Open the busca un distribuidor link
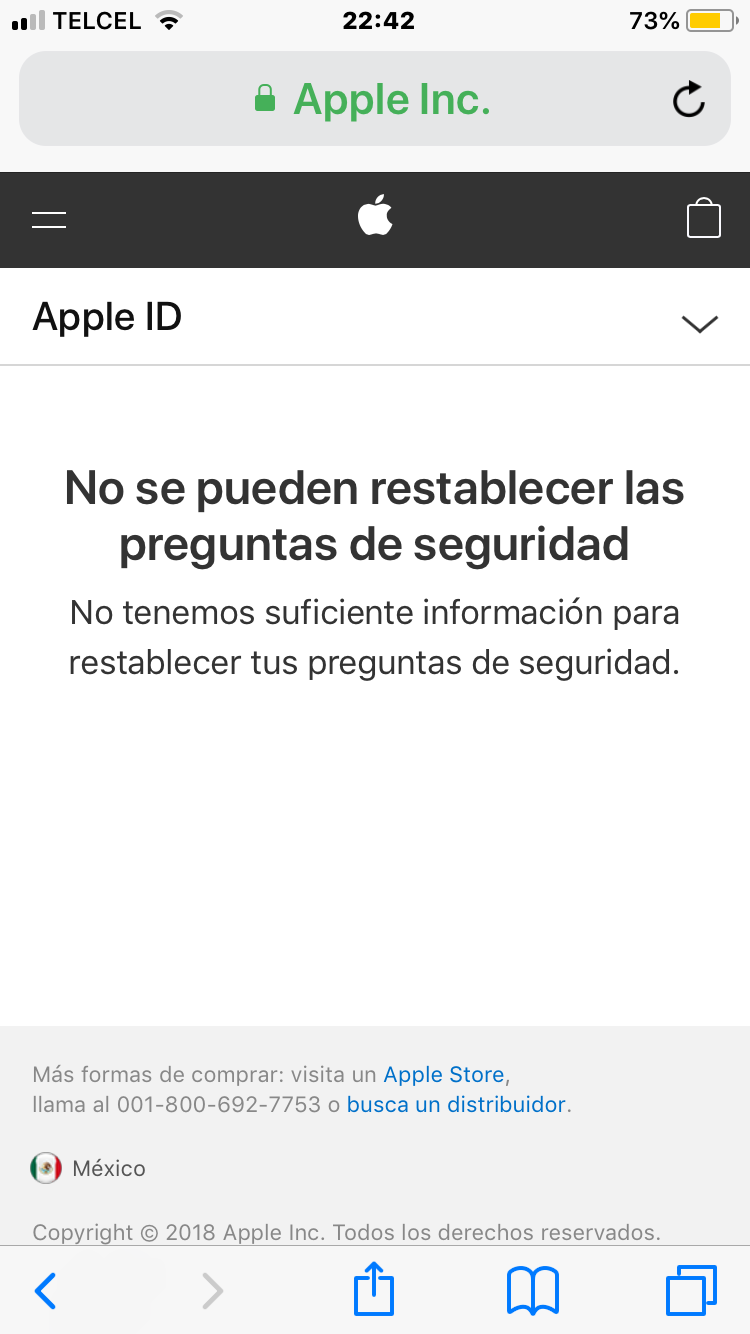Viewport: 750px width, 1334px height. 457,1105
